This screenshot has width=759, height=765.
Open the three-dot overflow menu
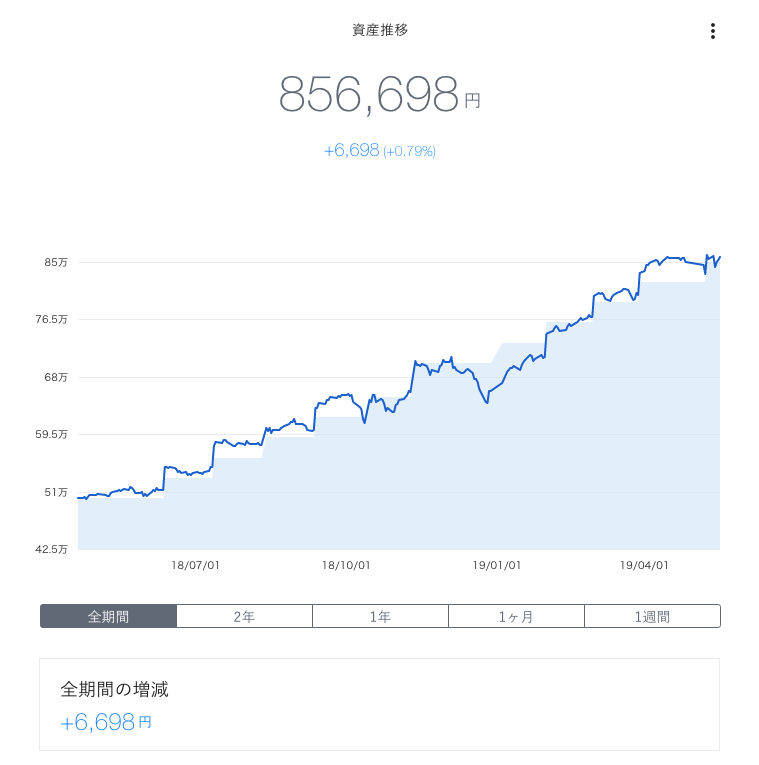(712, 31)
